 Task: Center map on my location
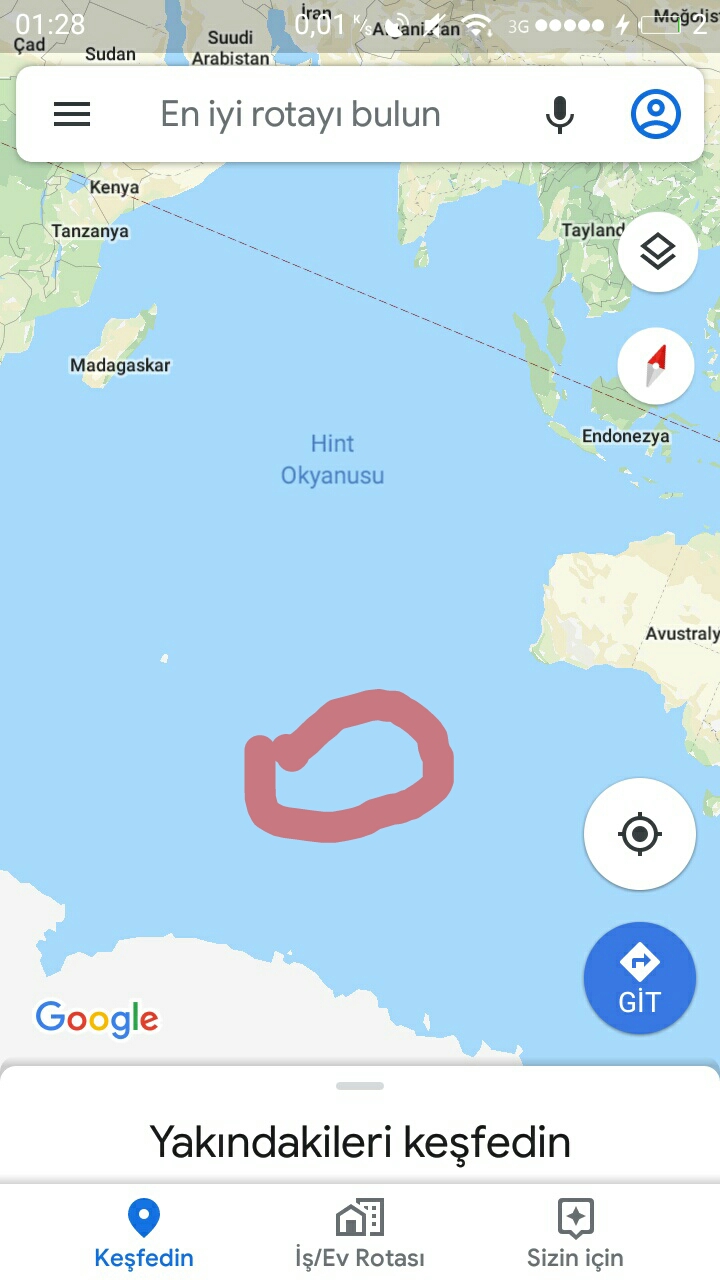(640, 833)
